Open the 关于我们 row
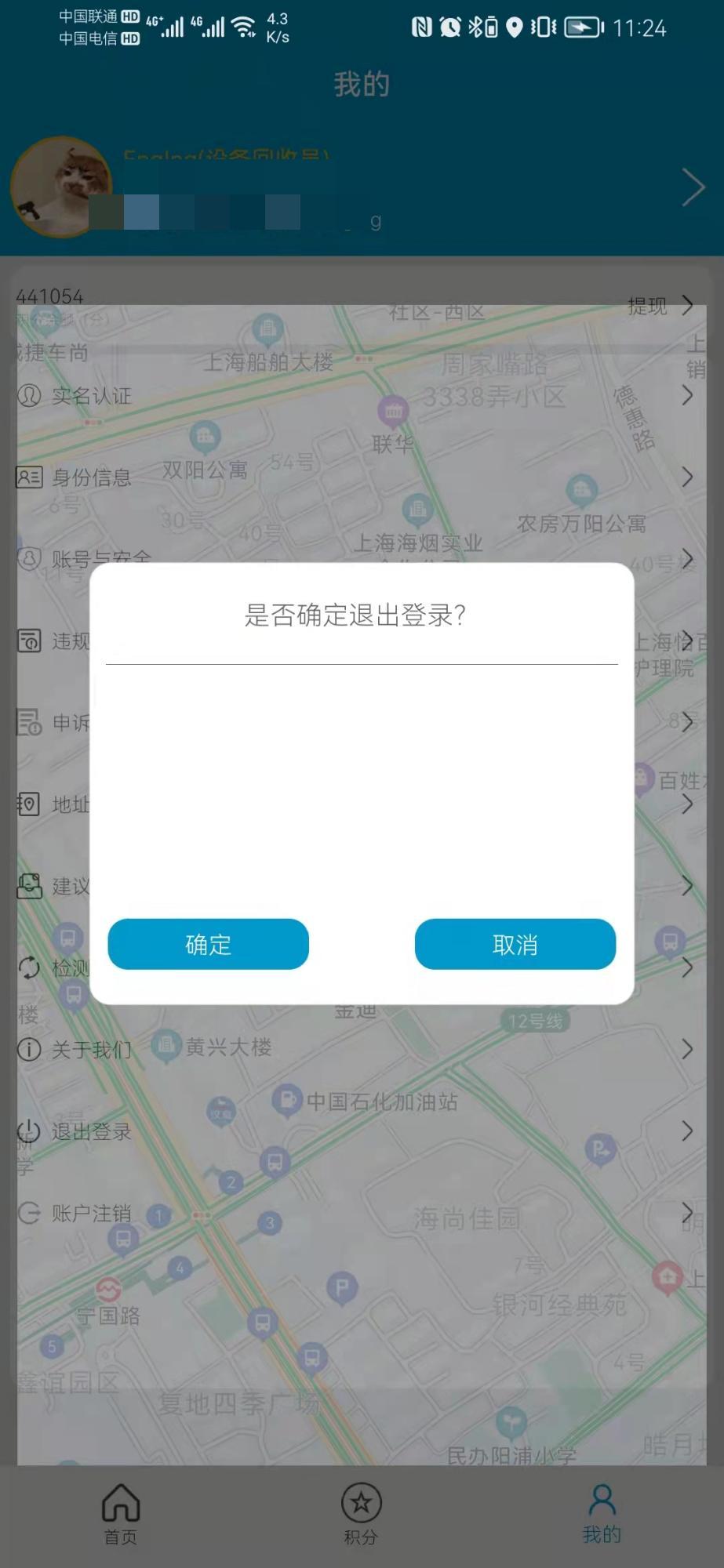This screenshot has height=1568, width=724. pos(91,1050)
